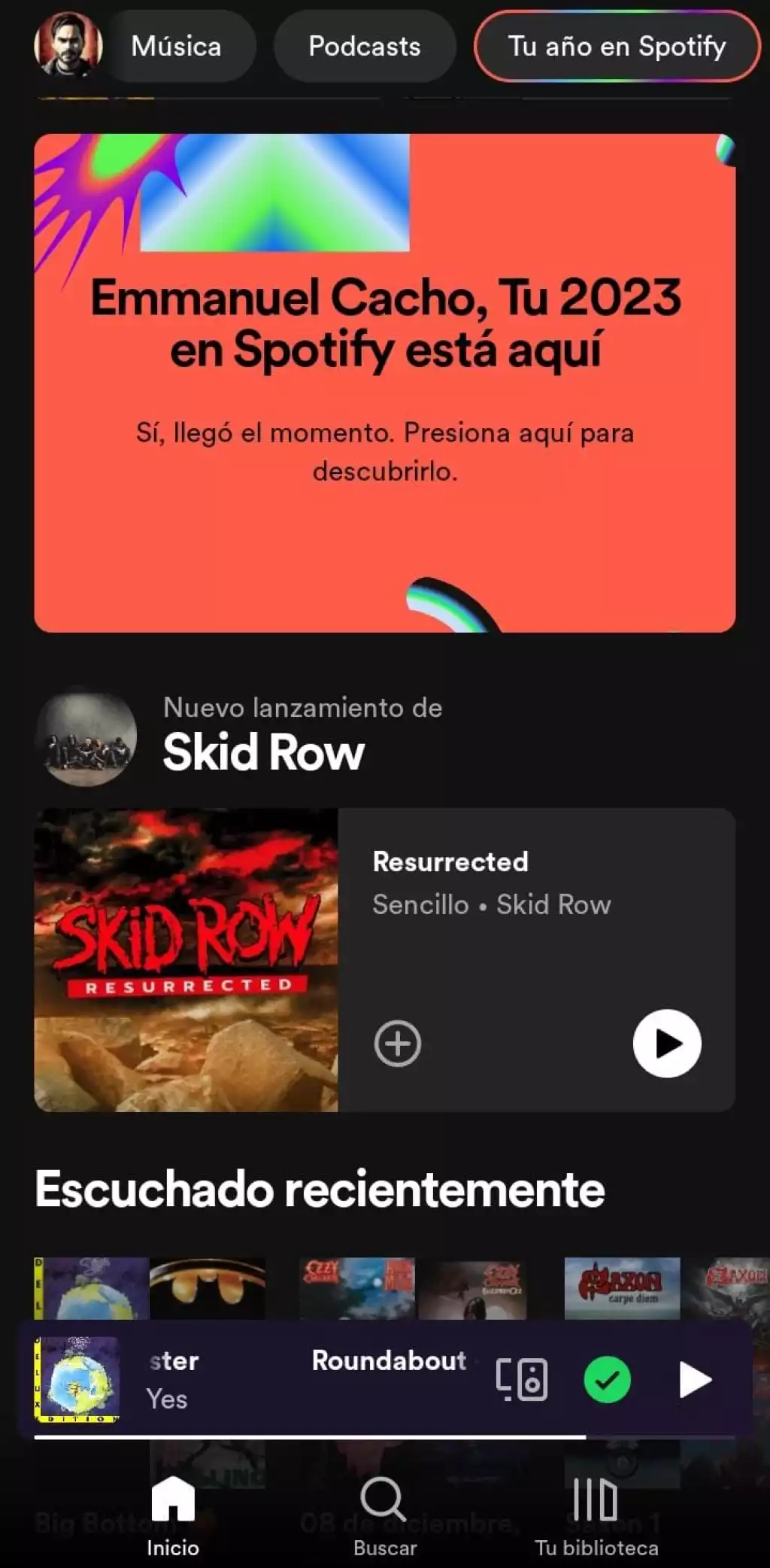Select the Música filter chip
Image resolution: width=770 pixels, height=1568 pixels.
coord(177,47)
